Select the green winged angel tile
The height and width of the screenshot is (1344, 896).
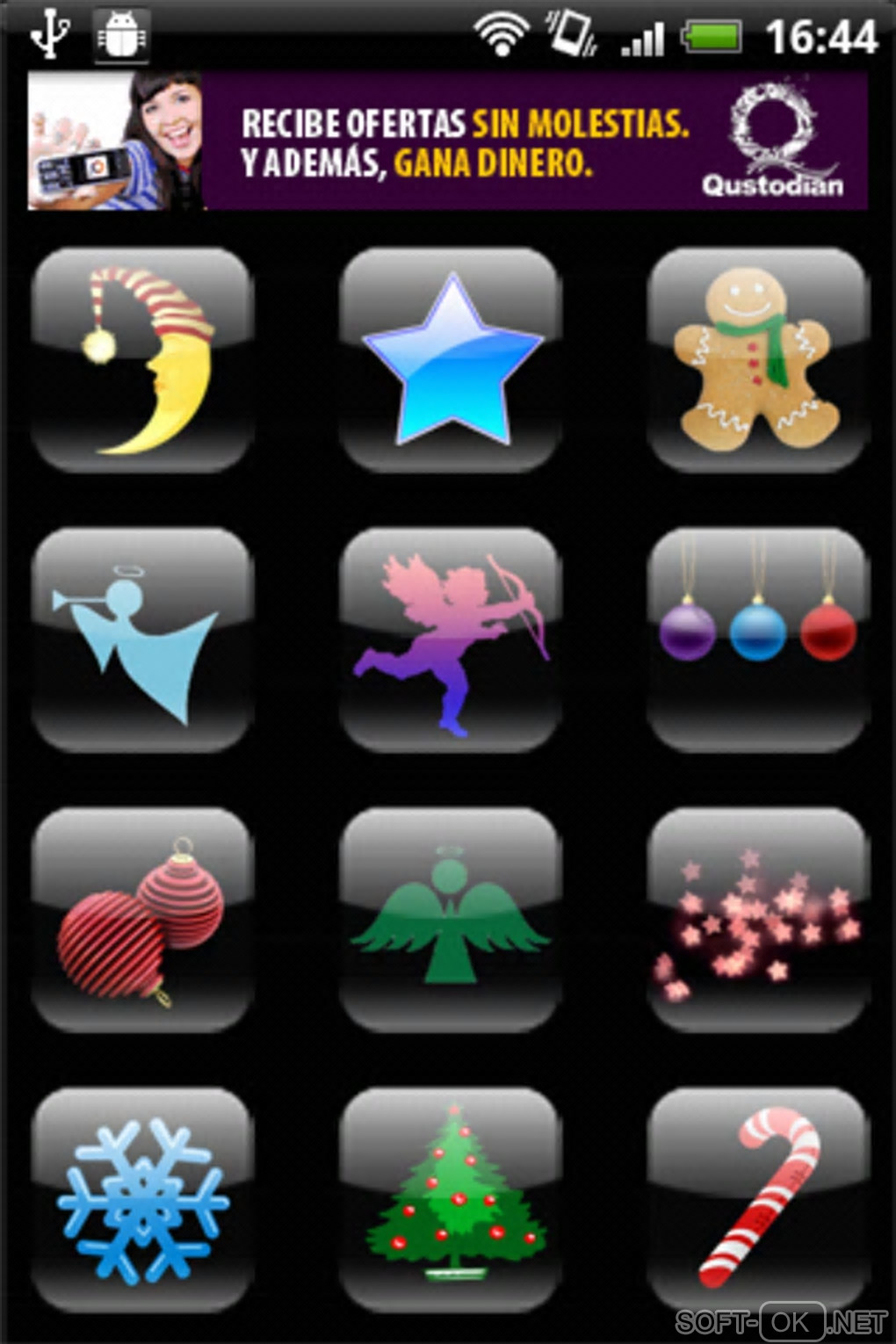click(451, 919)
